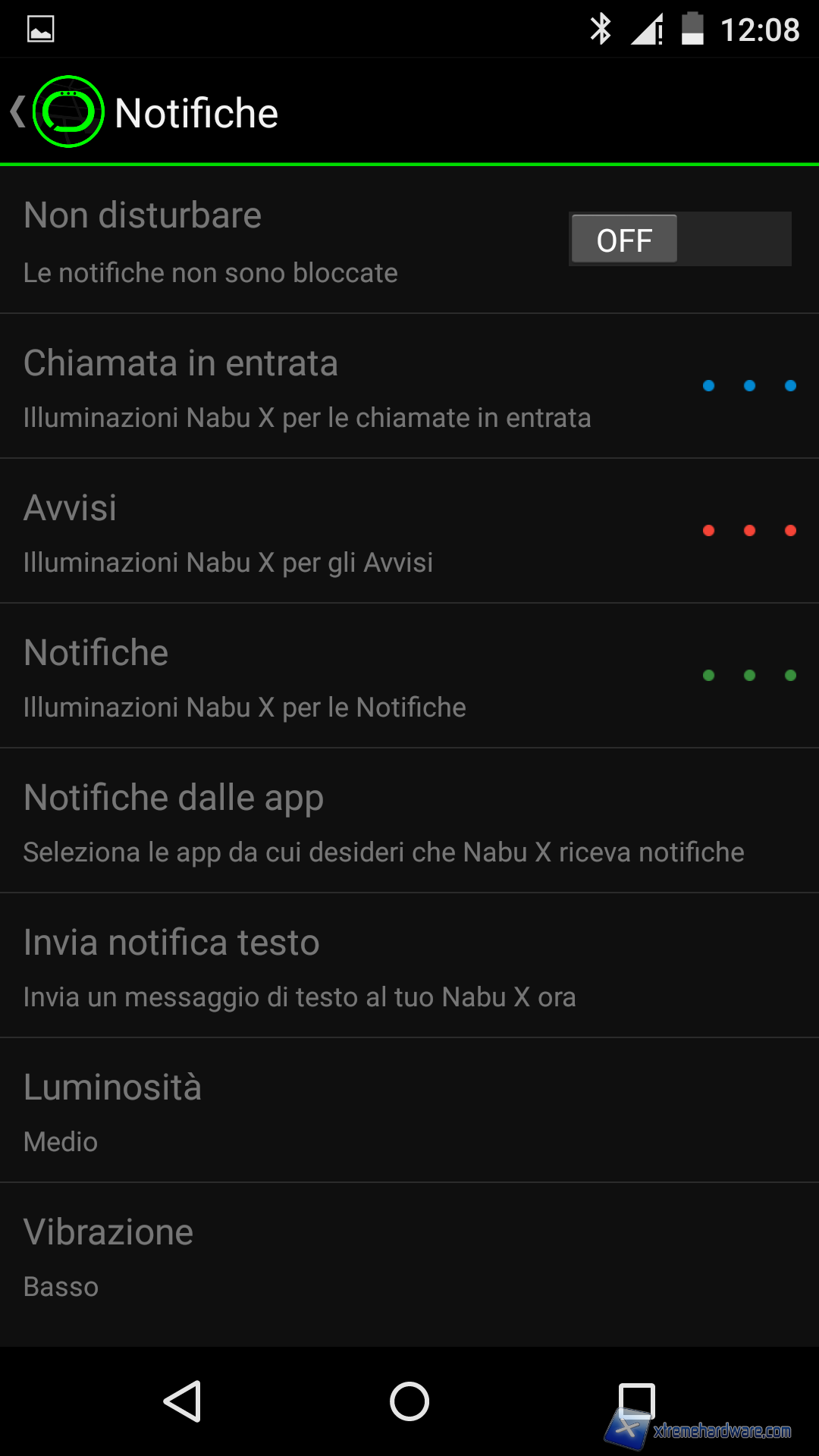
Task: Adjust the Vibrazione level
Action: tap(409, 1255)
